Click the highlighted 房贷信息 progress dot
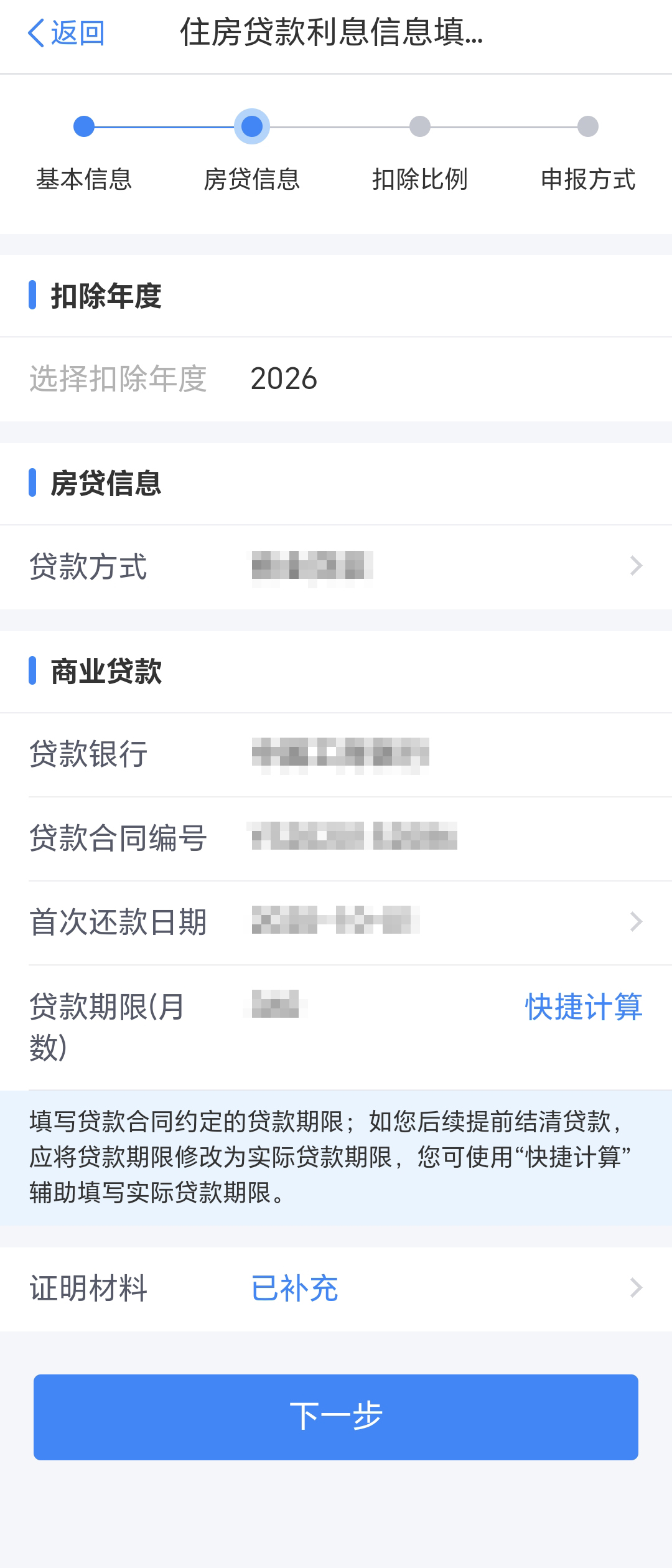The width and height of the screenshot is (672, 1568). 252,126
